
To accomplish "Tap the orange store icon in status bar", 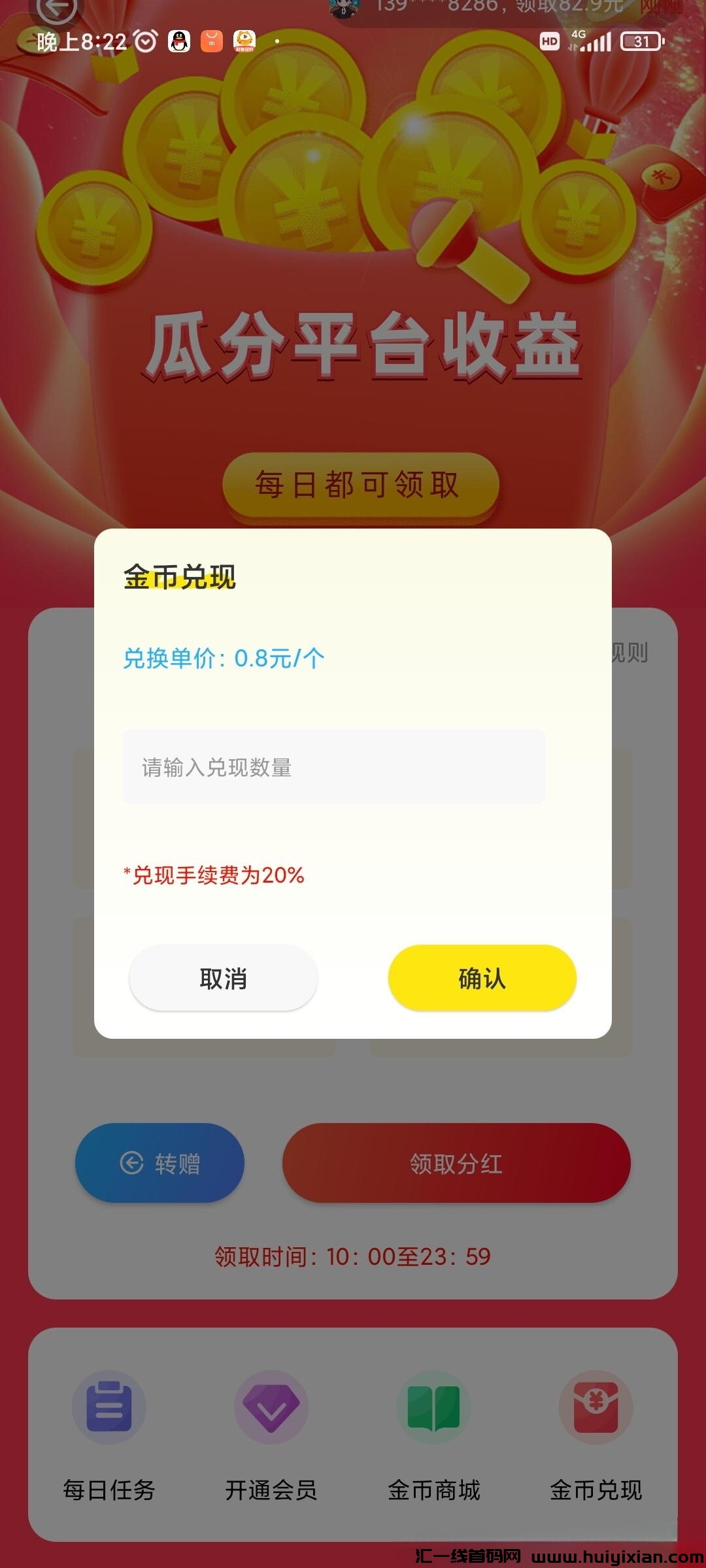I will coord(211,41).
